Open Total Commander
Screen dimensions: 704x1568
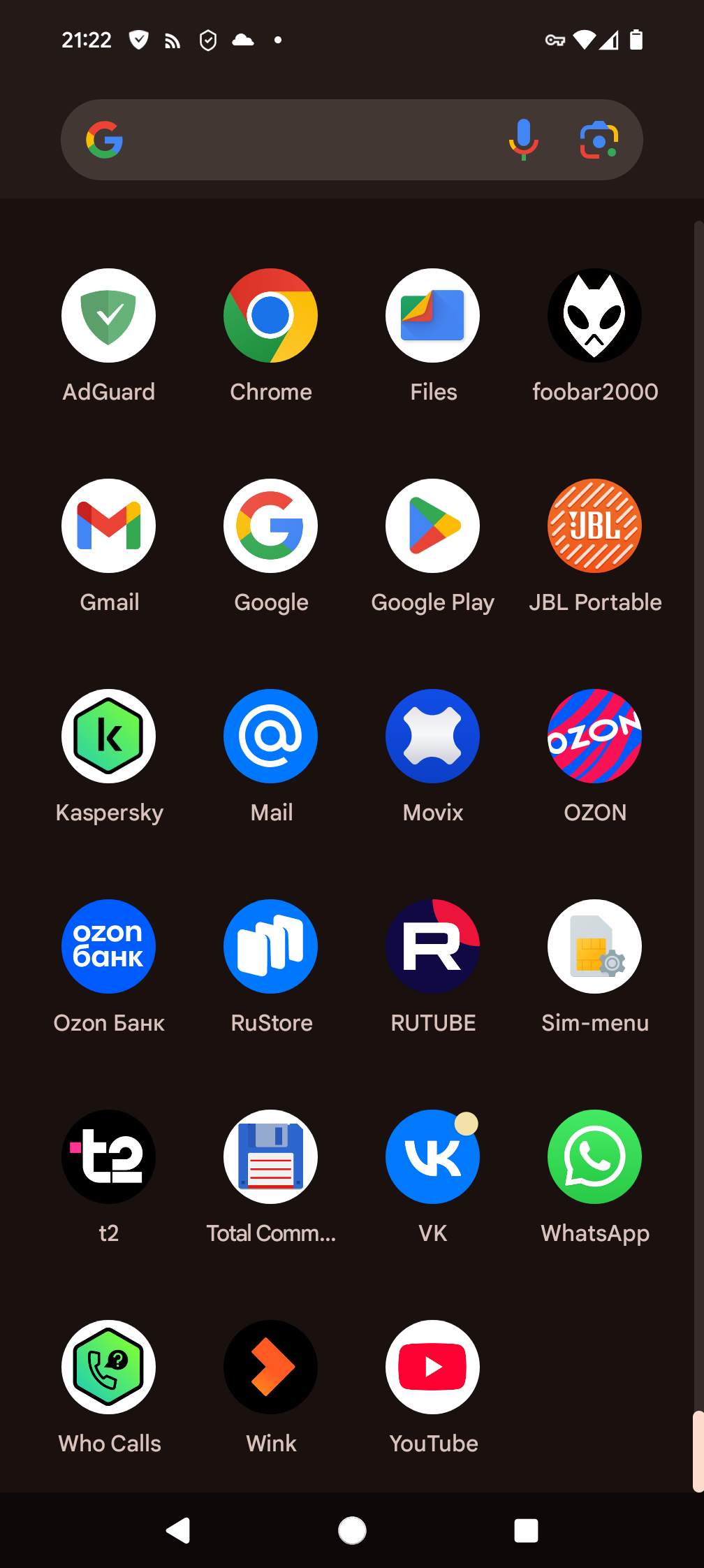pos(271,1157)
